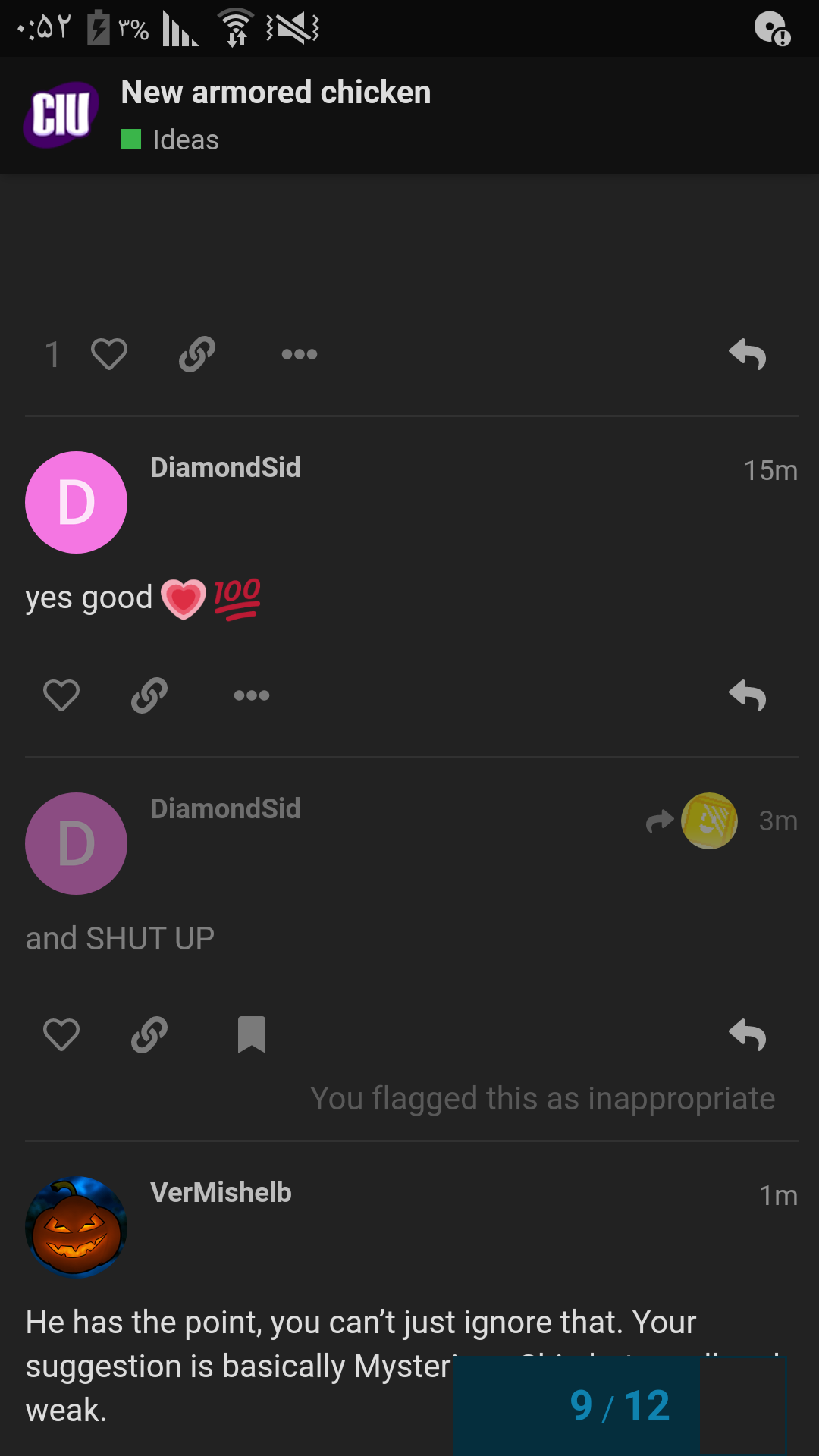Open the topic title New armored chicken
The image size is (819, 1456).
pyautogui.click(x=276, y=93)
